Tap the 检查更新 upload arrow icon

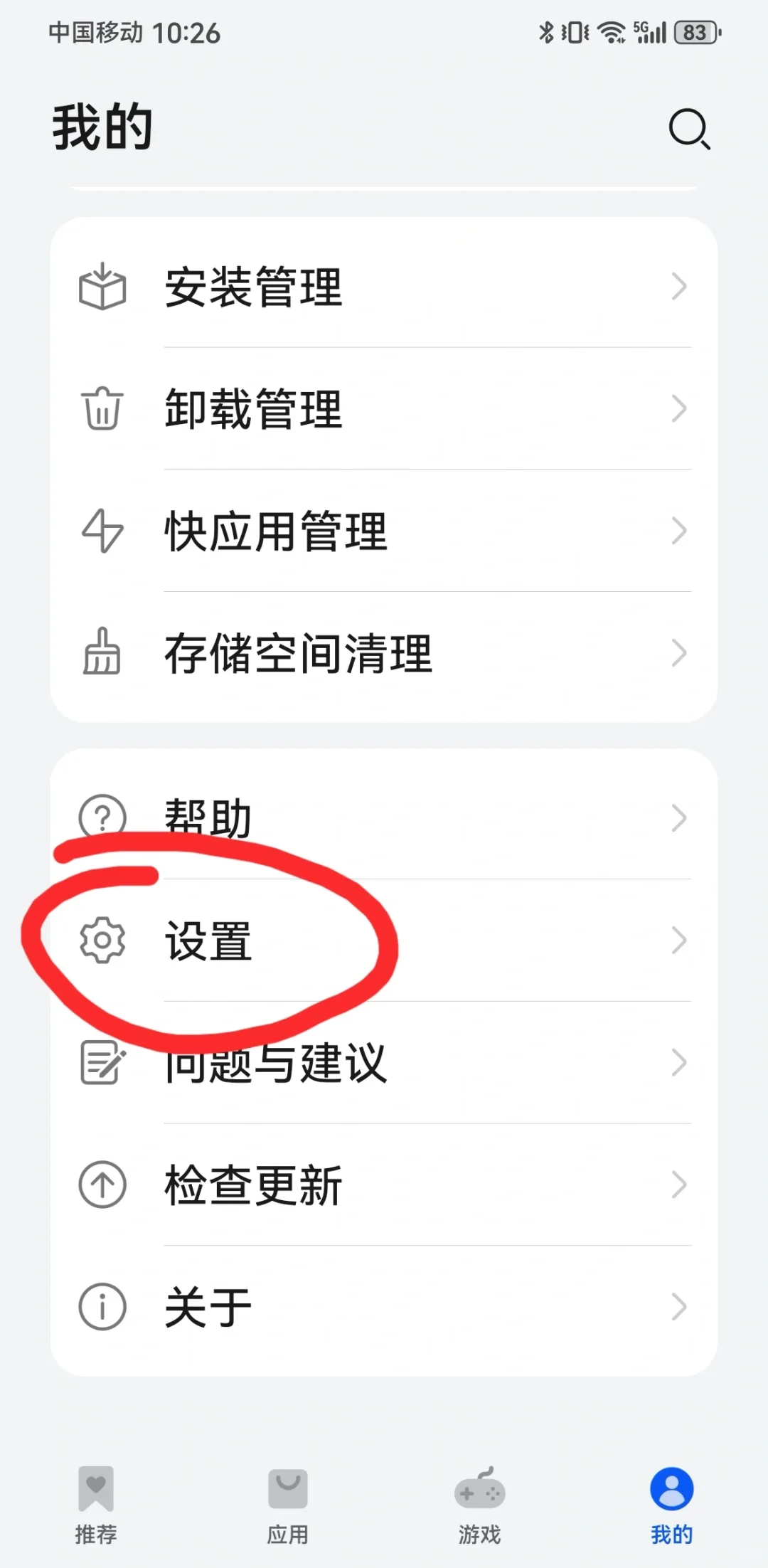point(100,1183)
